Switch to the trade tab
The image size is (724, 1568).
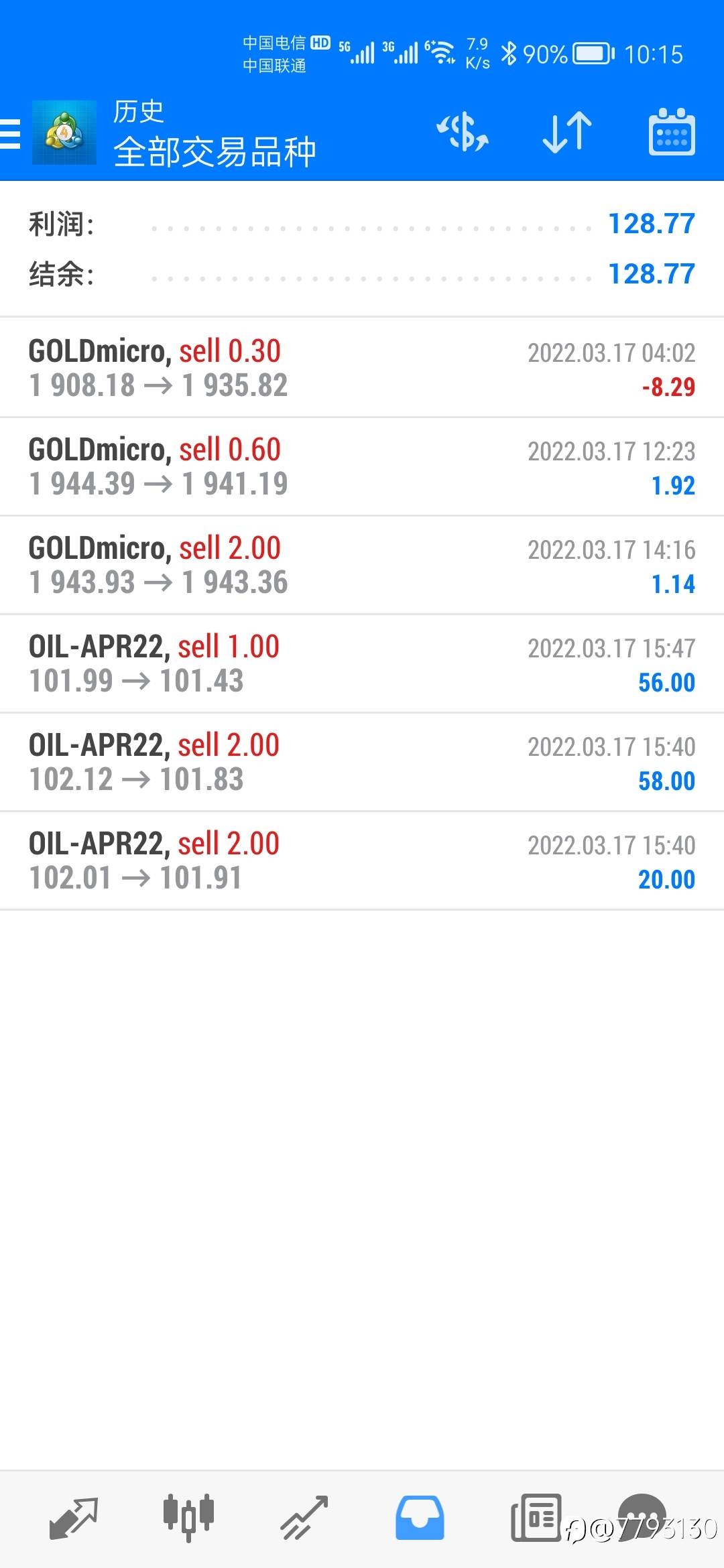click(x=304, y=1517)
